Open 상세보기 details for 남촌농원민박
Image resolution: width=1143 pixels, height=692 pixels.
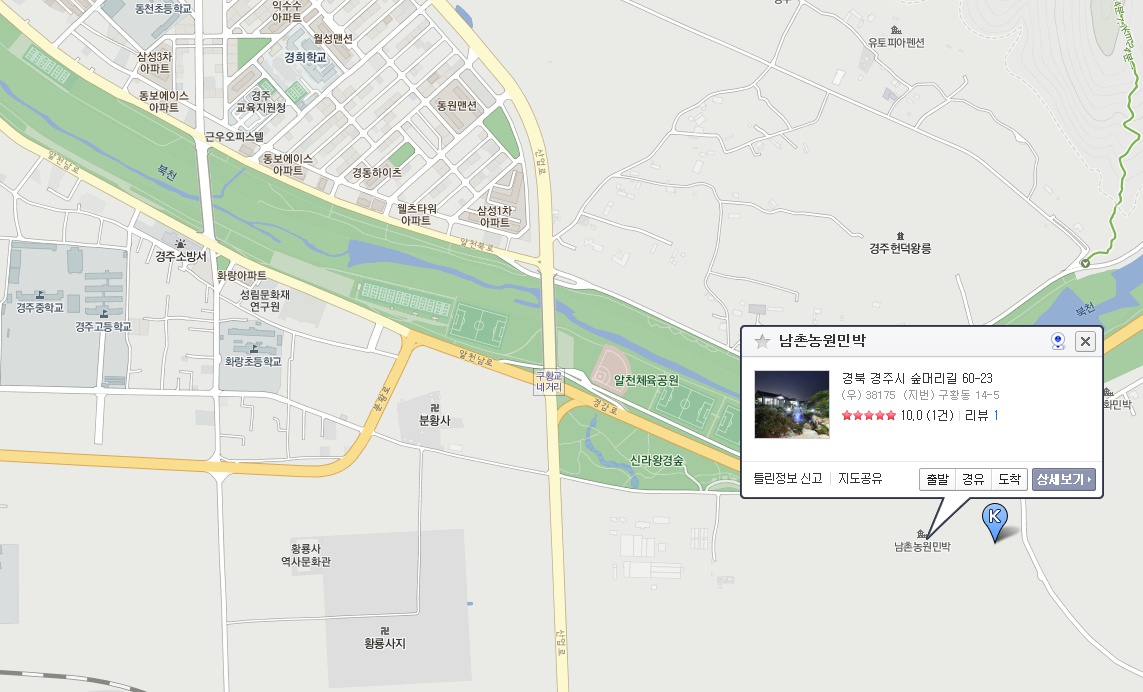pos(1064,479)
